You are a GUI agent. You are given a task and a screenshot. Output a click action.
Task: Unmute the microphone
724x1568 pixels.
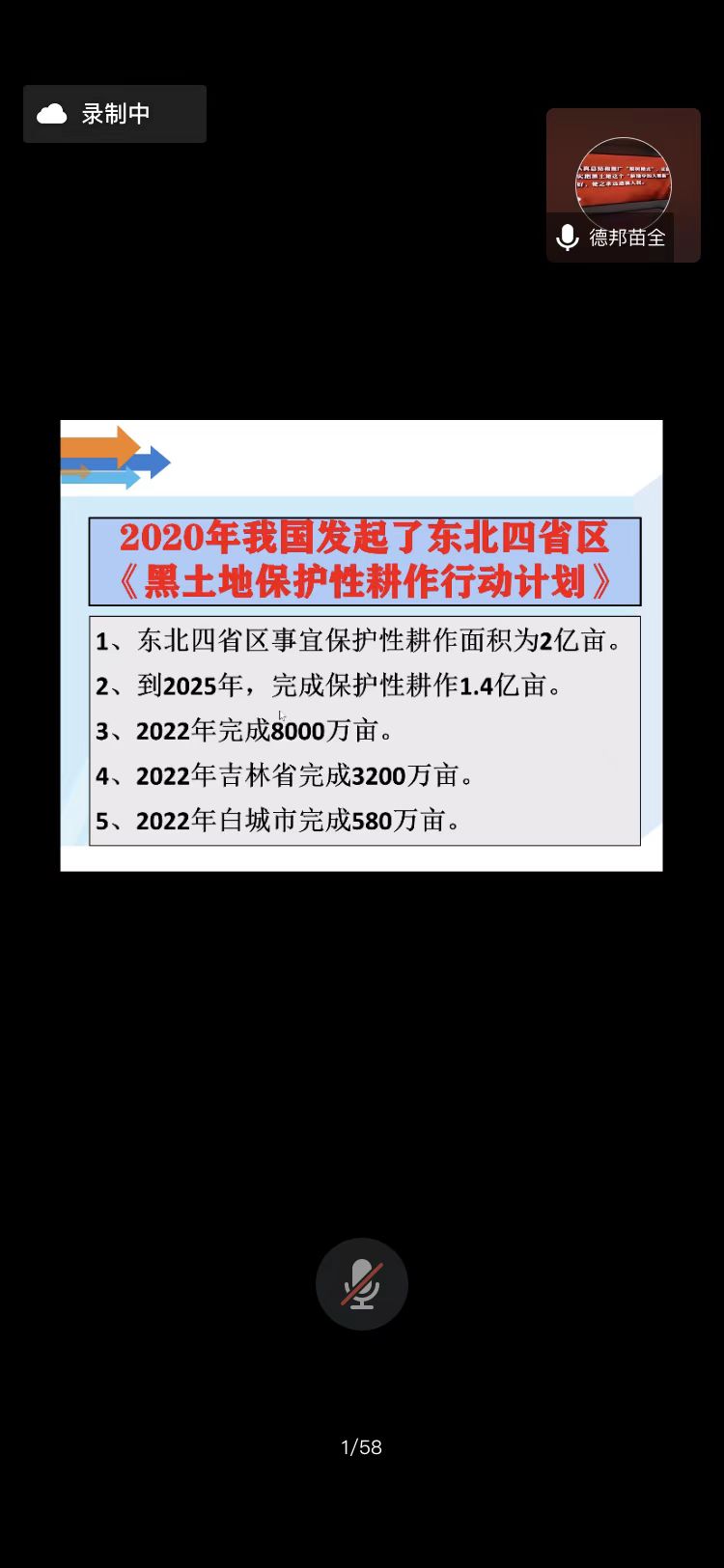pos(362,1284)
